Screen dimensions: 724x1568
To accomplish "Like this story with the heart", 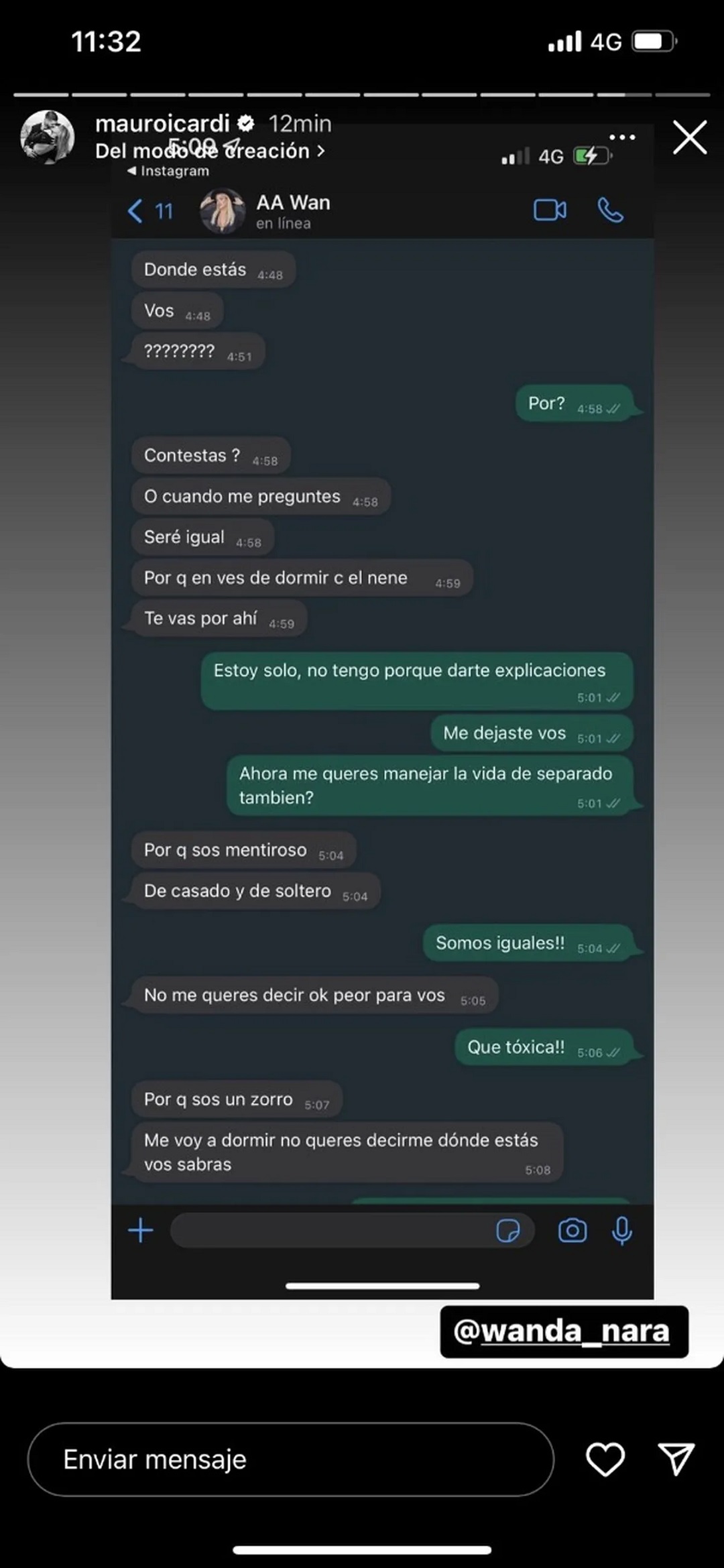I will tap(605, 1459).
